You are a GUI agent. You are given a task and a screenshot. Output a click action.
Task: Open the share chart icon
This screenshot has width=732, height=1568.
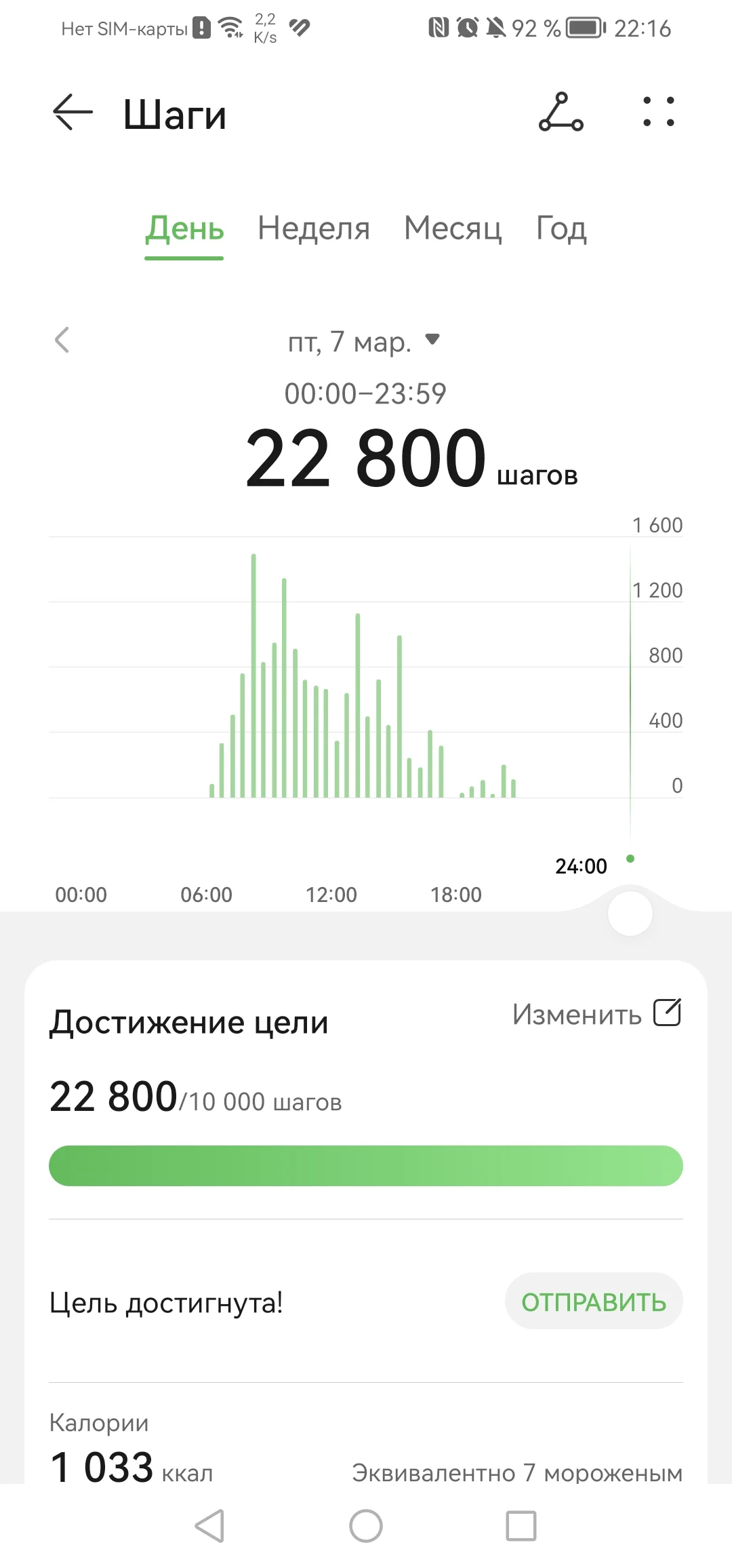(x=561, y=113)
